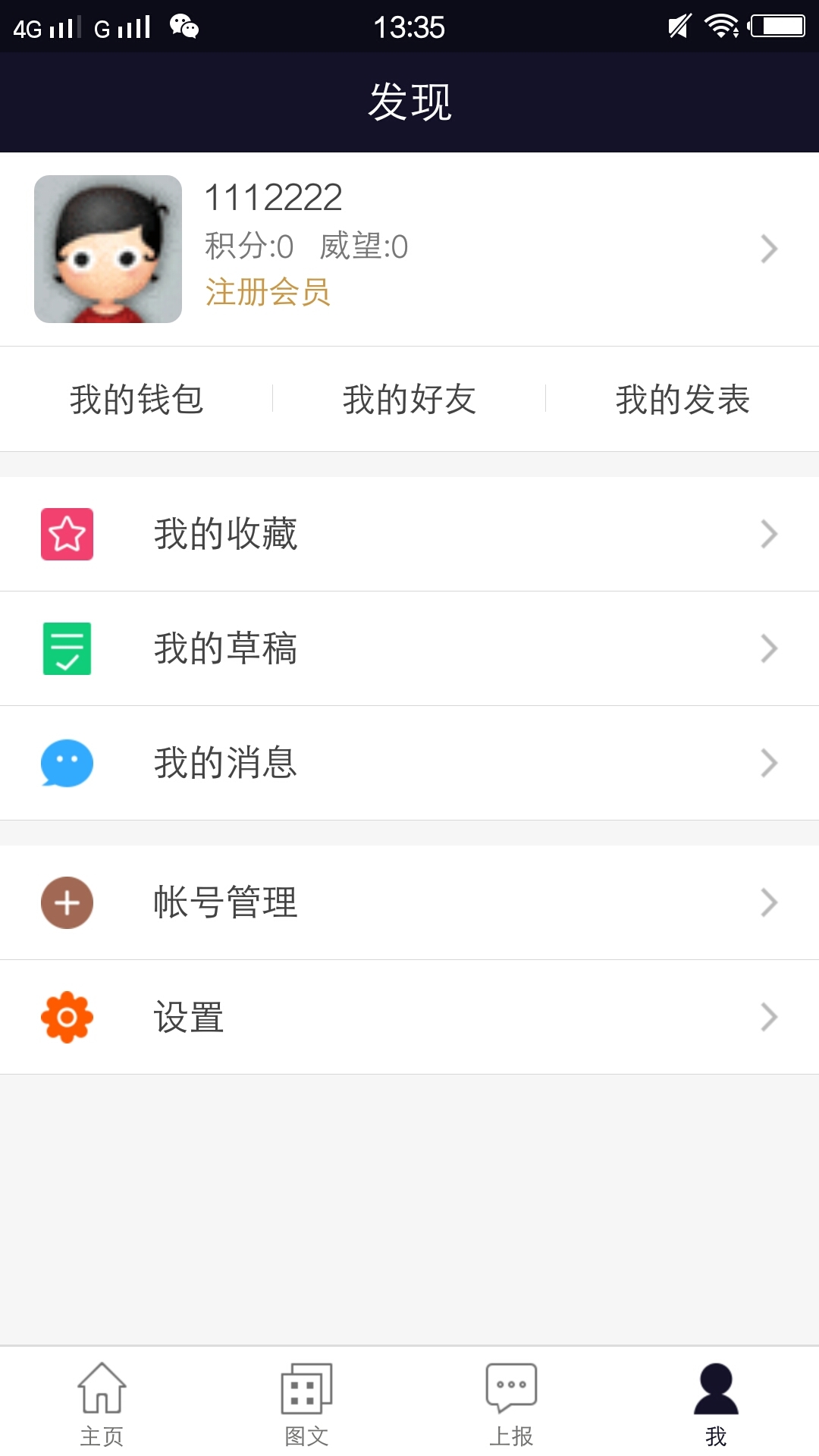This screenshot has width=819, height=1456.
Task: View 我的好友 friends list
Action: [x=409, y=400]
